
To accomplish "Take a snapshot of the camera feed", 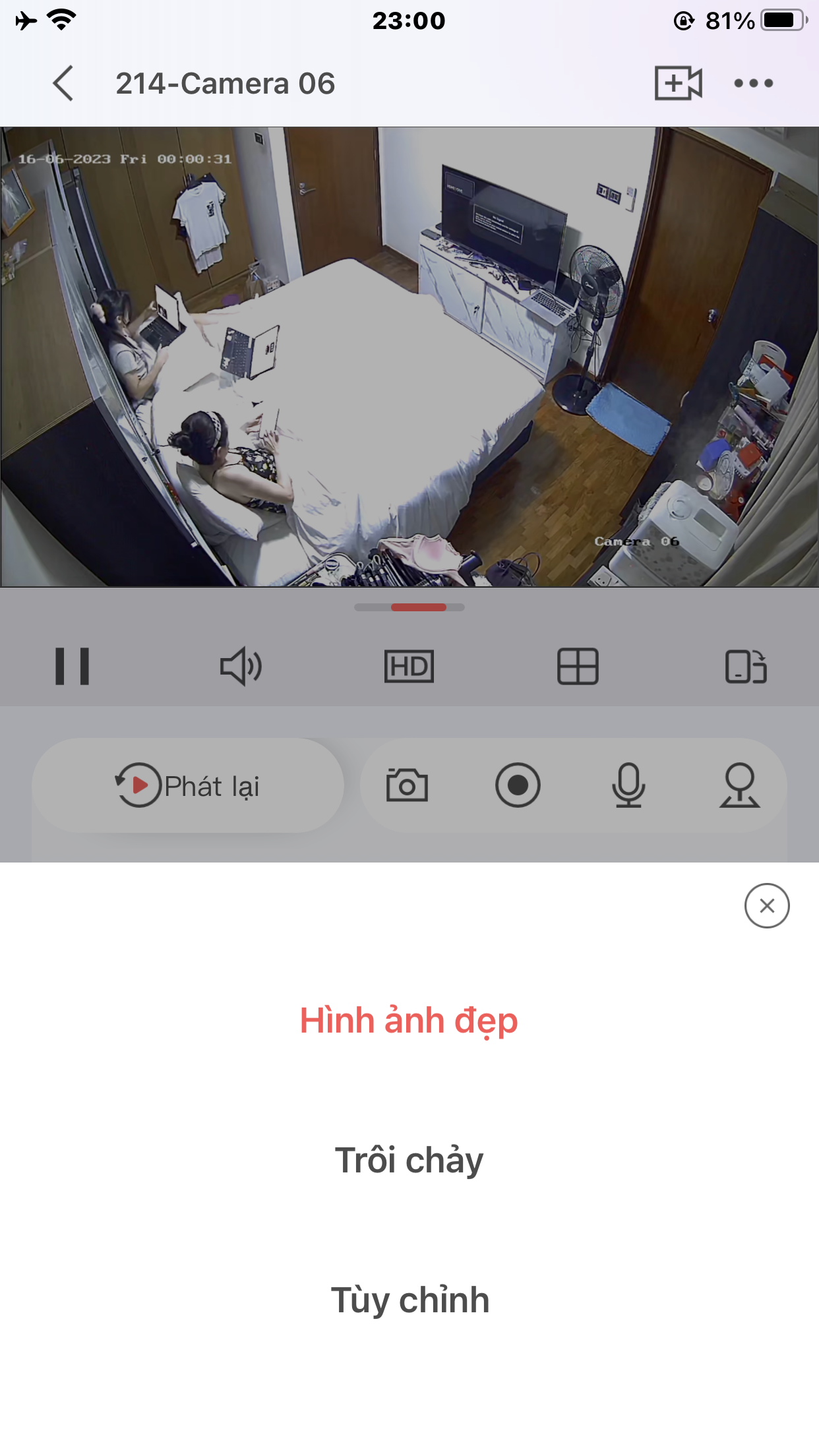I will 407,785.
